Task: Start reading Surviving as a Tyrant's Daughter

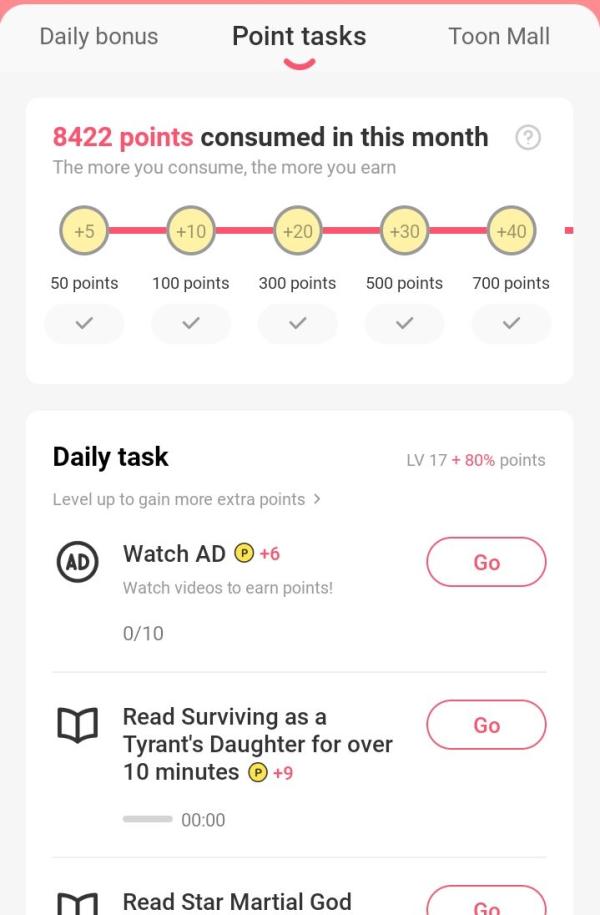Action: tap(486, 725)
